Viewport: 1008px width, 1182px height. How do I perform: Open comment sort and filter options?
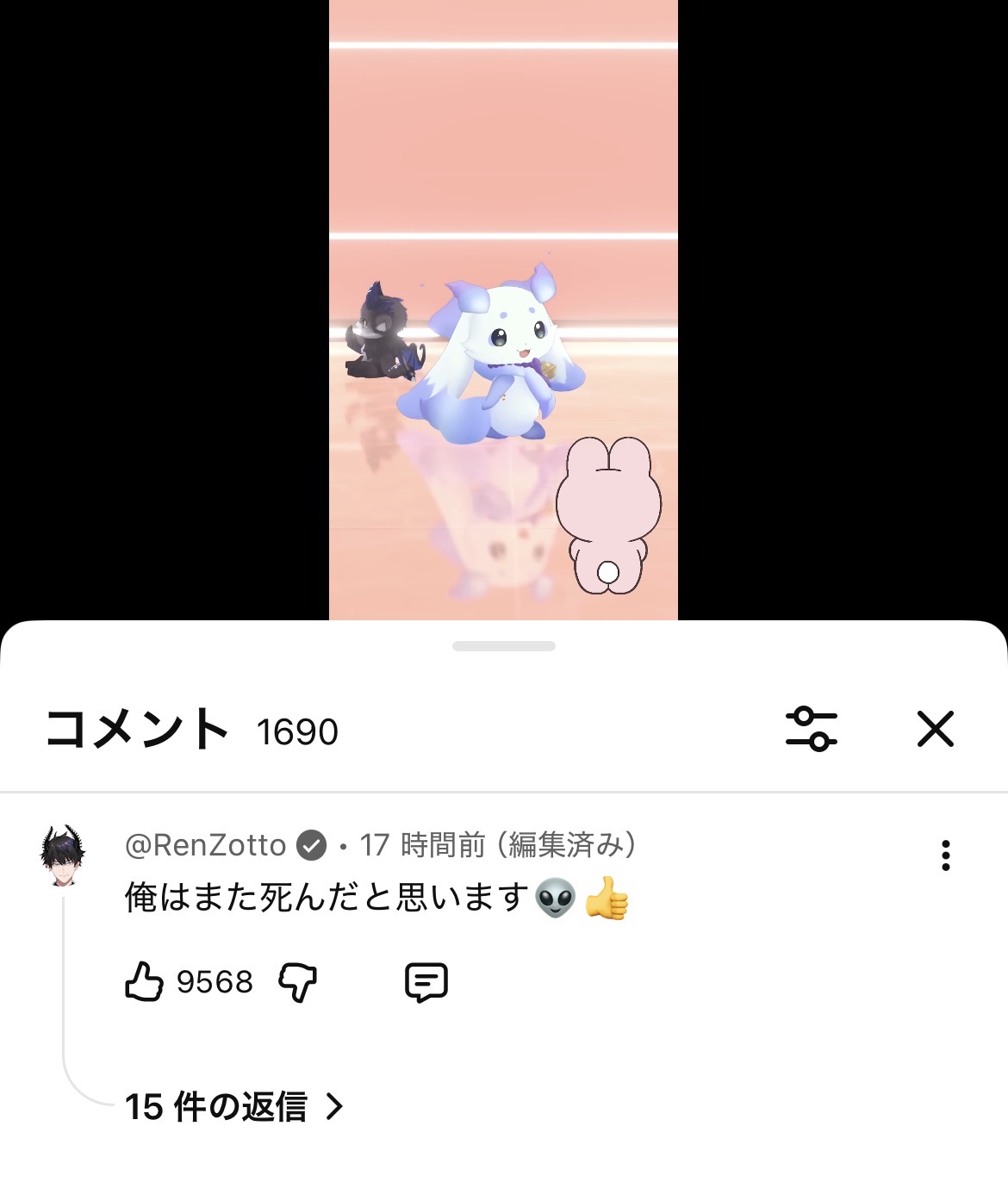pos(811,730)
